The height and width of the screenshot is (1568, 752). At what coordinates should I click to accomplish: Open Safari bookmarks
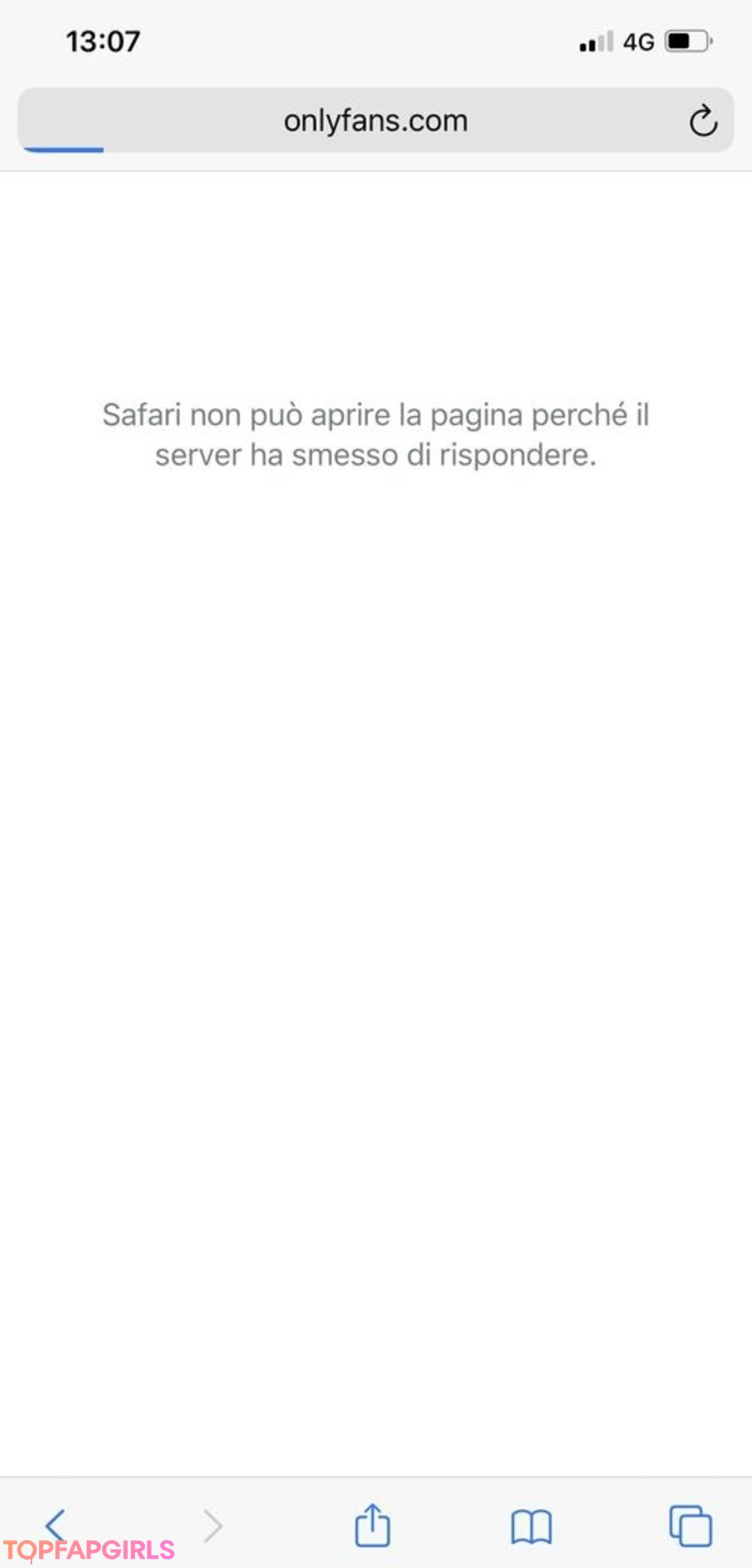click(x=531, y=1527)
